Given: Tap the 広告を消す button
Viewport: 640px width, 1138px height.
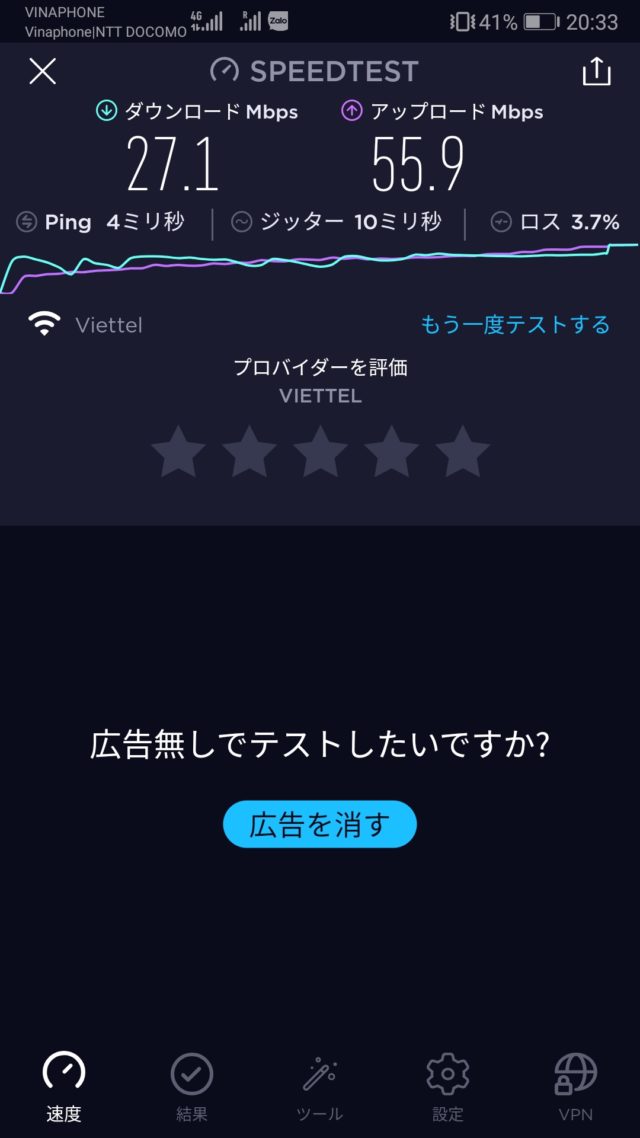Looking at the screenshot, I should pos(319,825).
